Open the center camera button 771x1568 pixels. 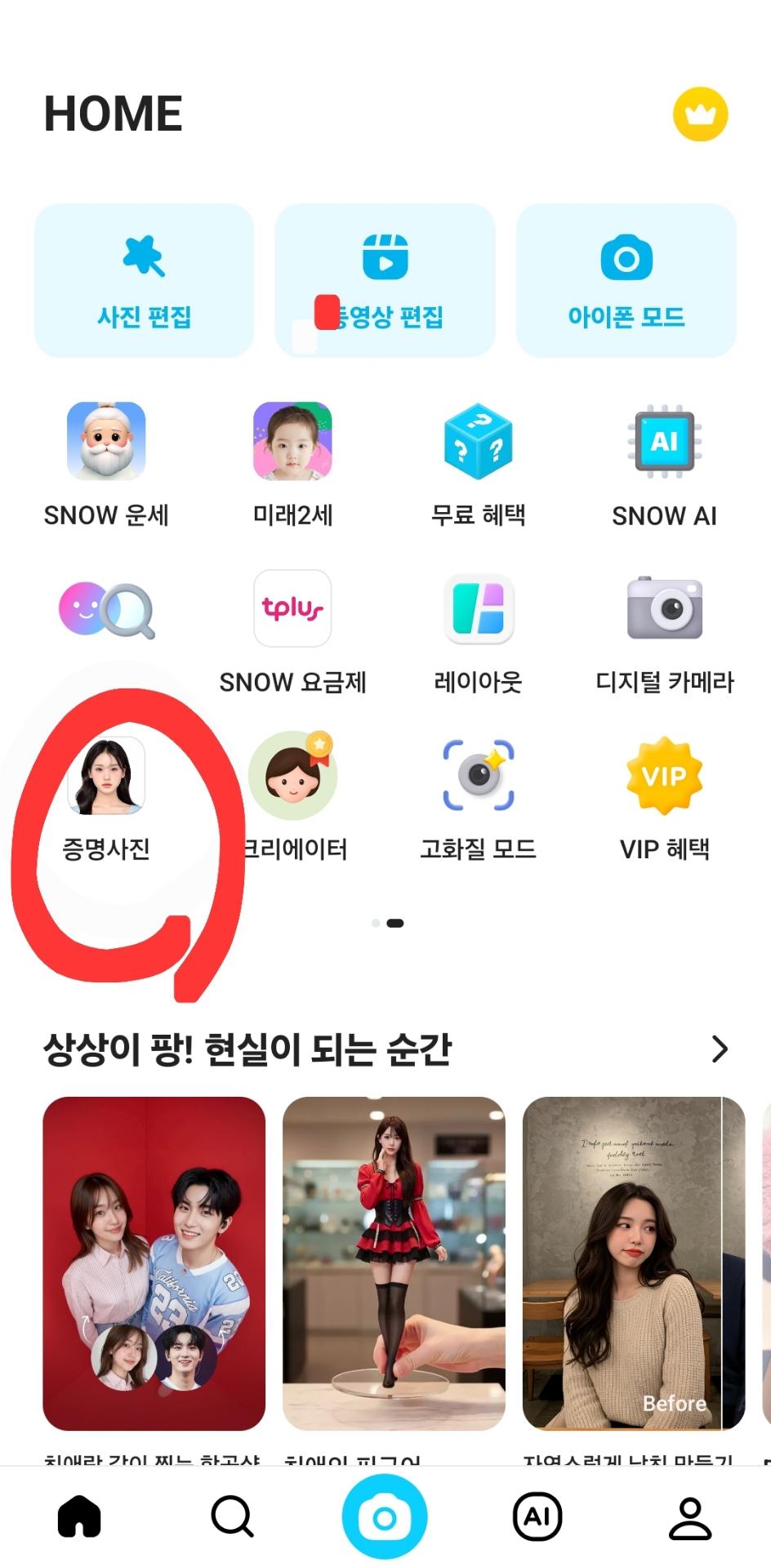click(x=385, y=1517)
